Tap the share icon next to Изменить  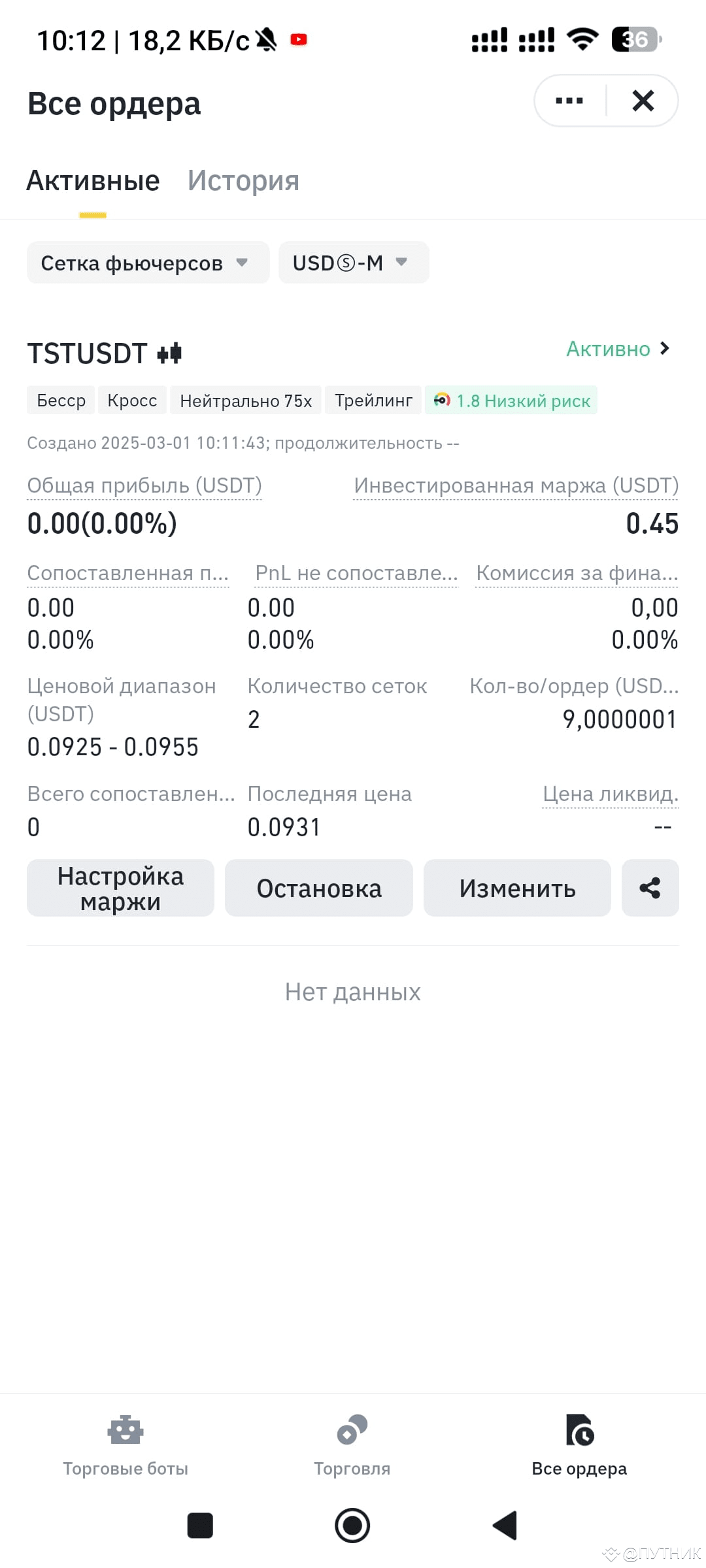pyautogui.click(x=650, y=888)
